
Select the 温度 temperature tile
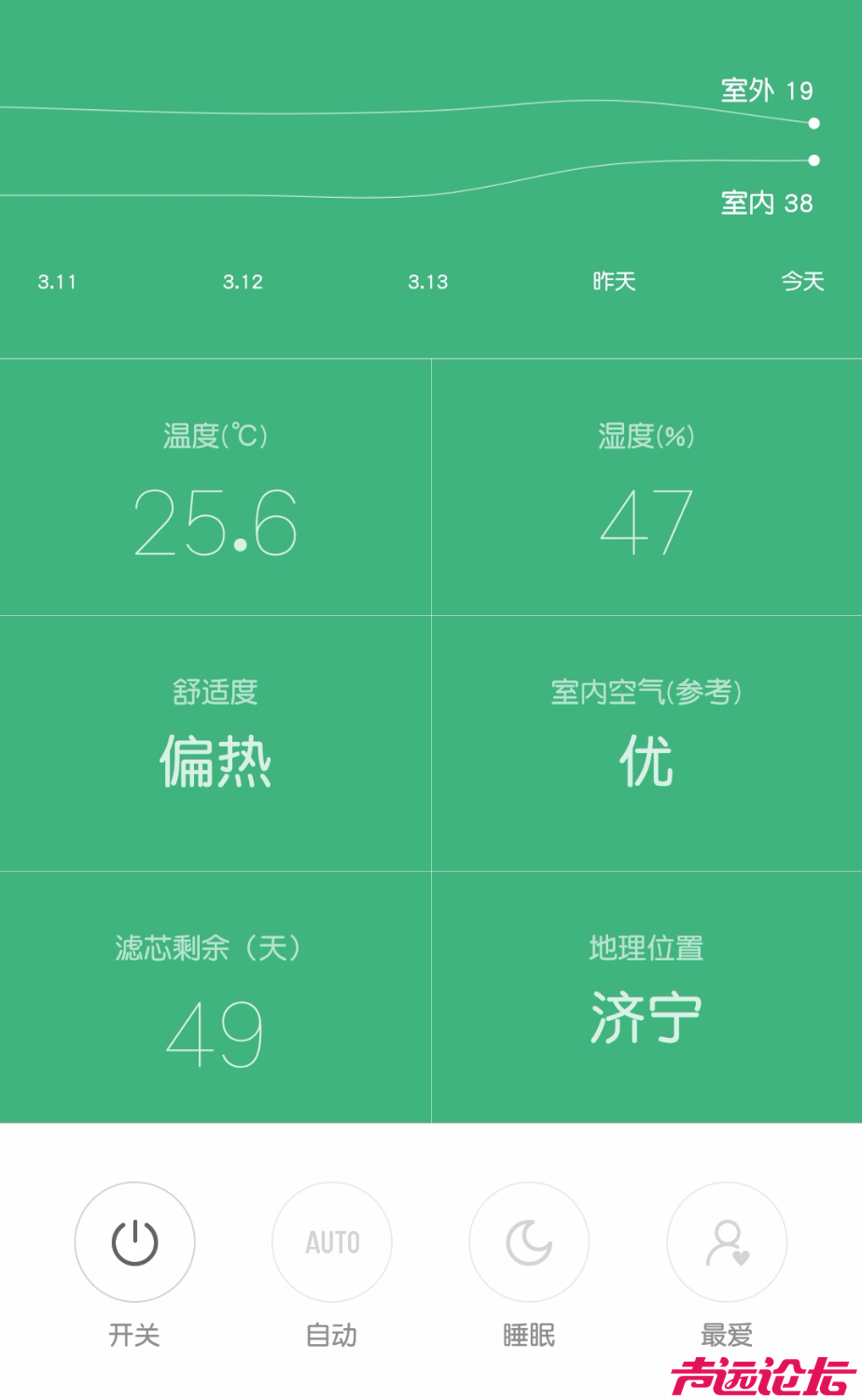click(x=215, y=485)
